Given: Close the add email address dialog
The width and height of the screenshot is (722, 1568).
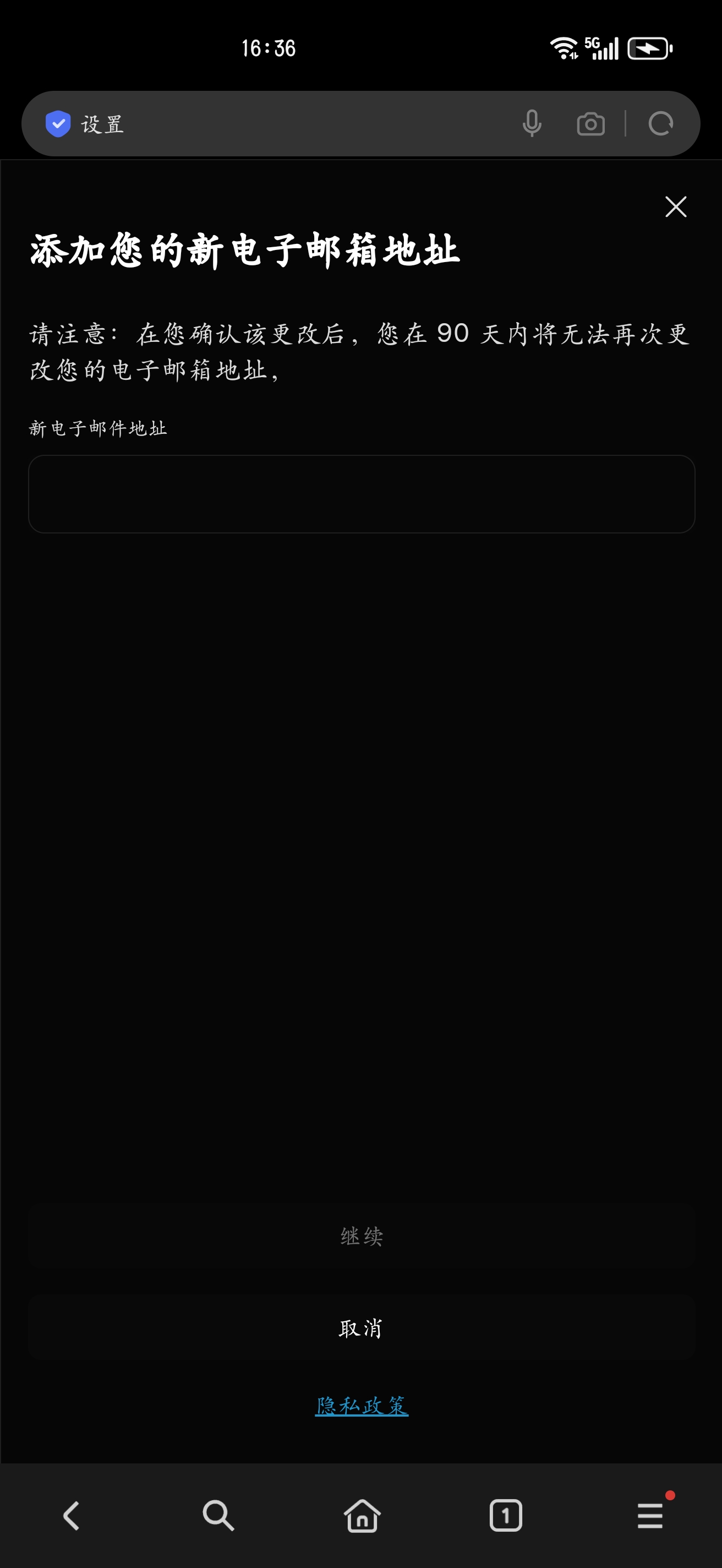Looking at the screenshot, I should [x=675, y=207].
